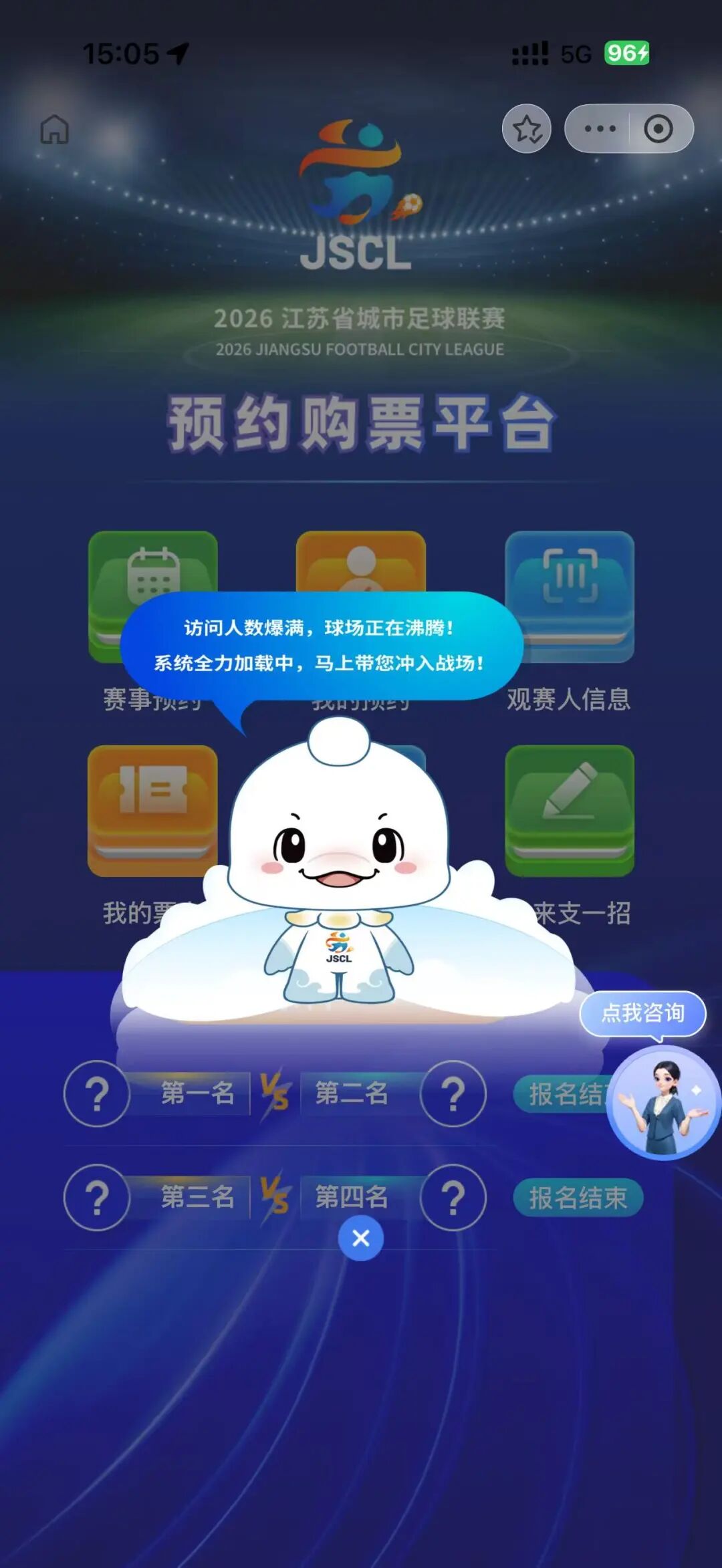Image resolution: width=722 pixels, height=1568 pixels.
Task: Close the mascot loading popup
Action: [360, 1238]
